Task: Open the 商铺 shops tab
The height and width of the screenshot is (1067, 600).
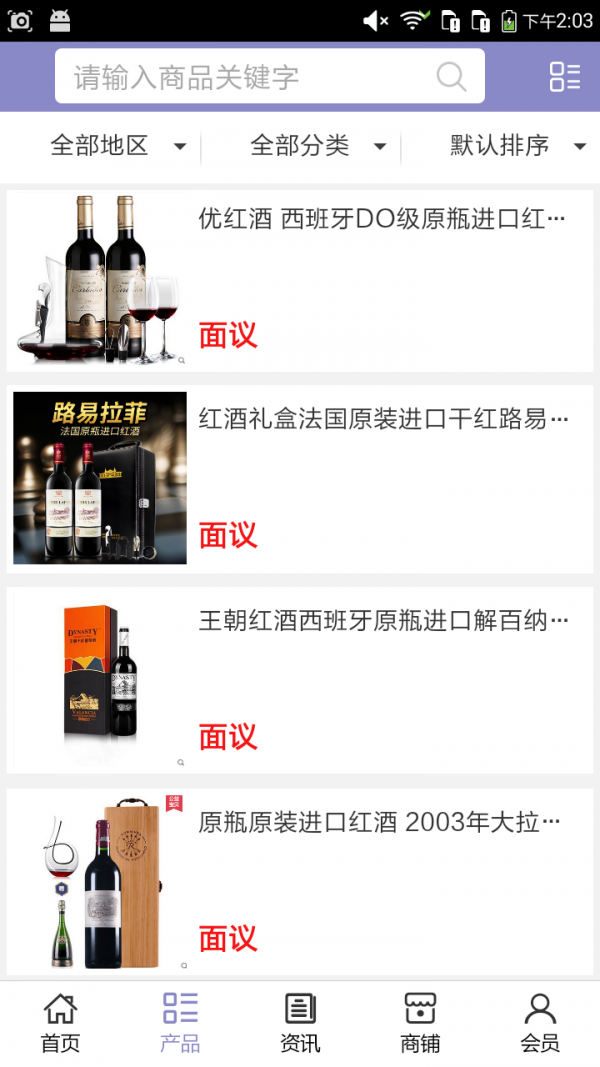Action: (x=420, y=1023)
